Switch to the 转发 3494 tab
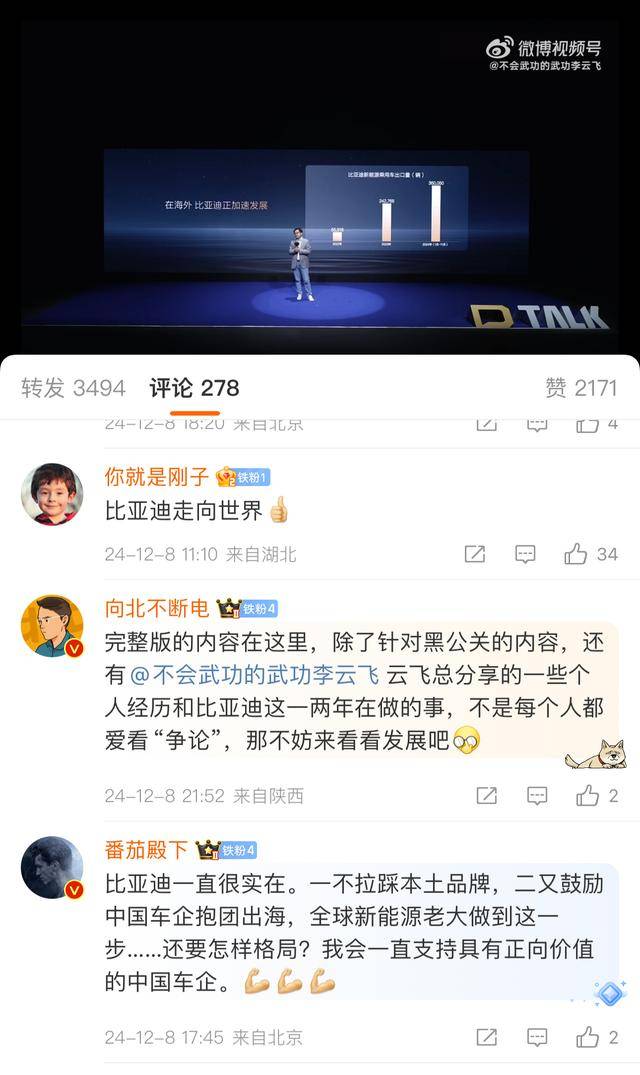This screenshot has height=1075, width=640. [x=73, y=388]
